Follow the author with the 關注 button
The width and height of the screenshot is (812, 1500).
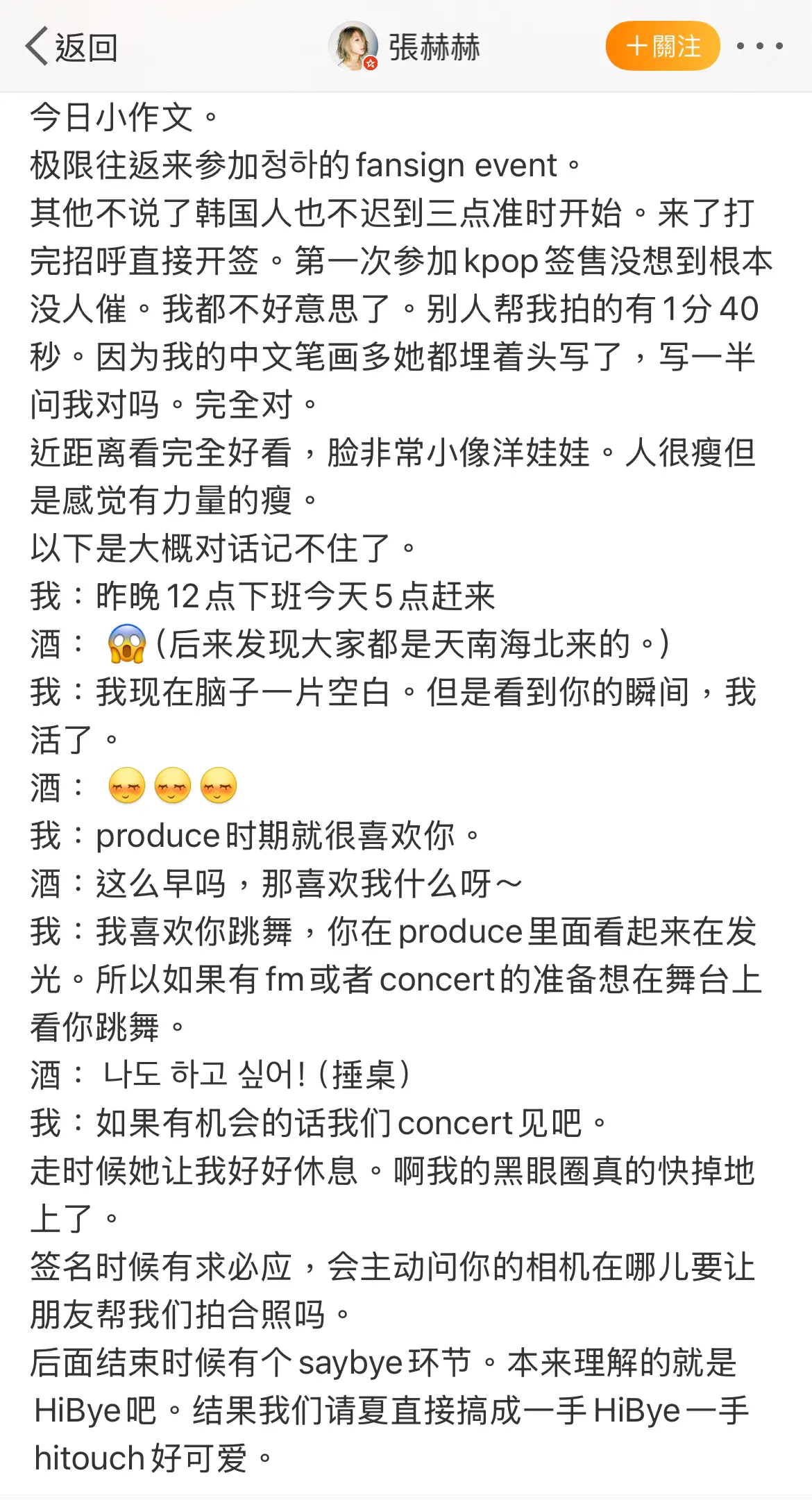(663, 47)
